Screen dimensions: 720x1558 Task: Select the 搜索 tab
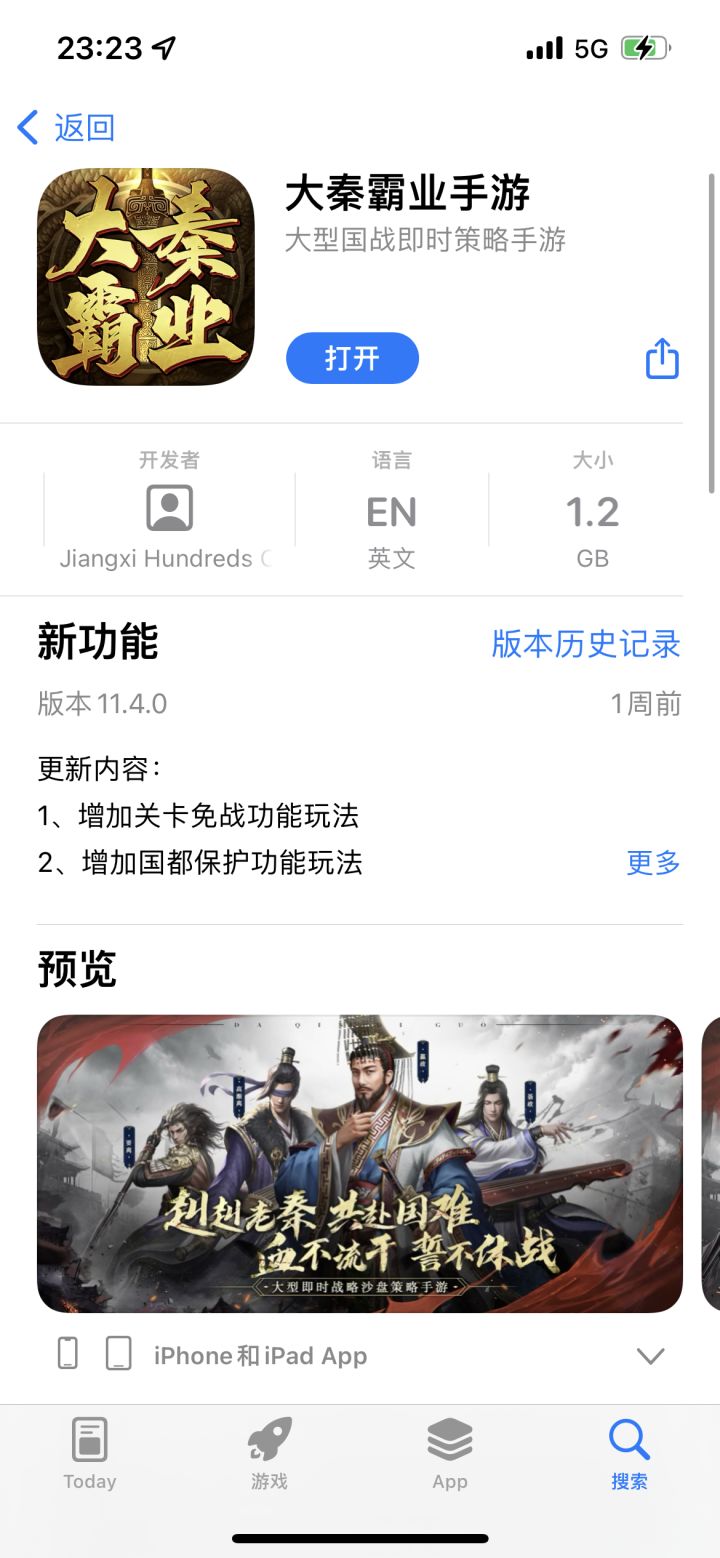[630, 1455]
